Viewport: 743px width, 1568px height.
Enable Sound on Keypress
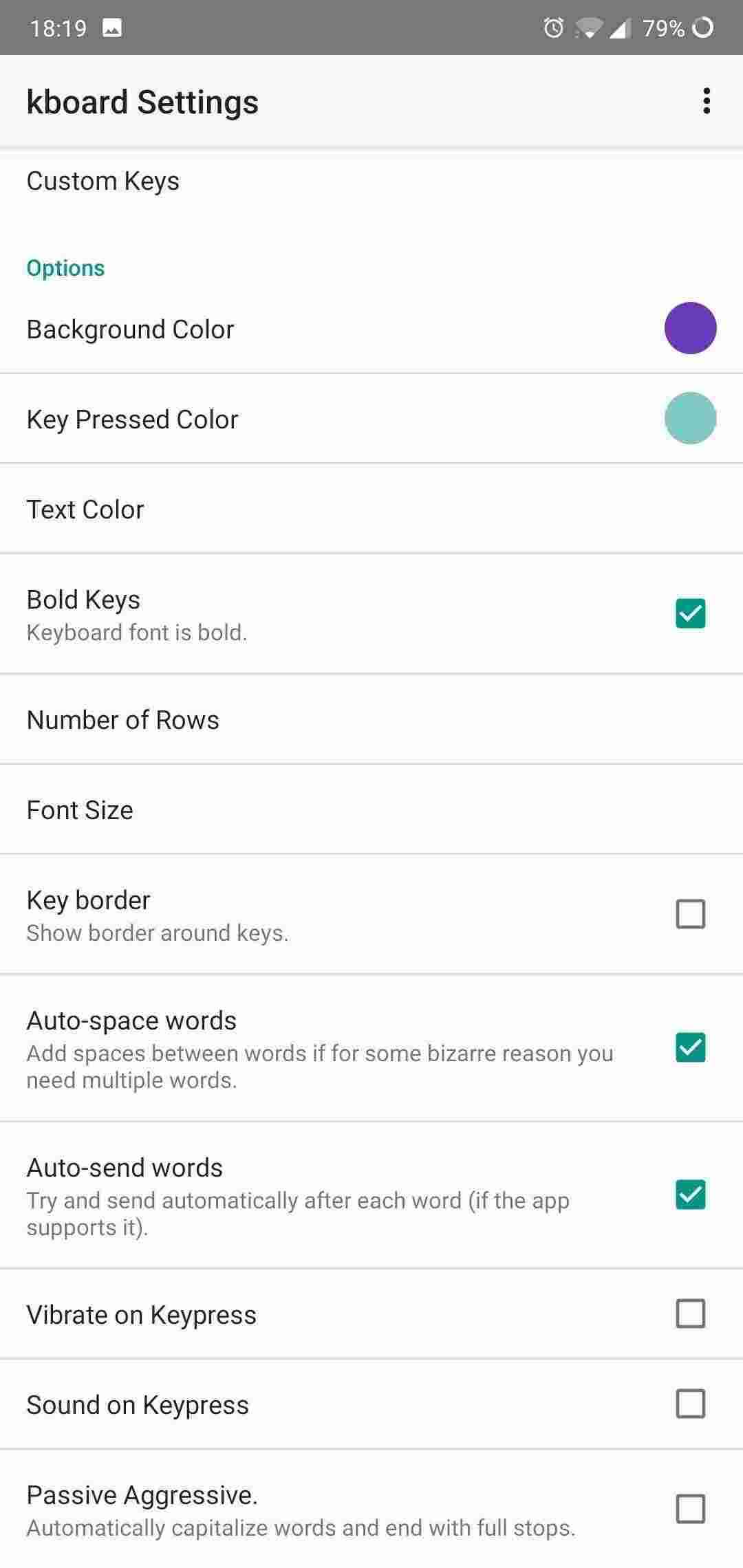tap(691, 1404)
